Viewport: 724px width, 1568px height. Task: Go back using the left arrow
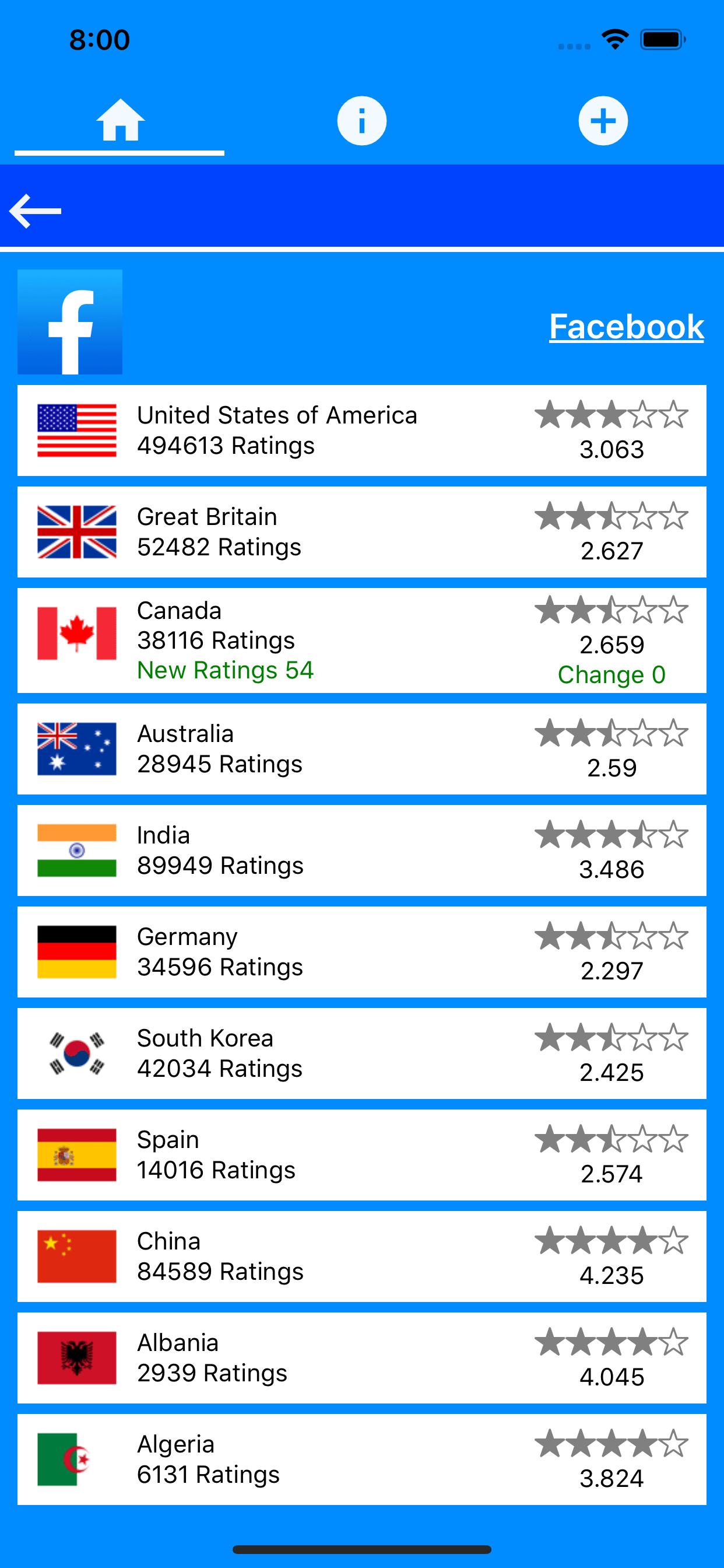click(36, 211)
